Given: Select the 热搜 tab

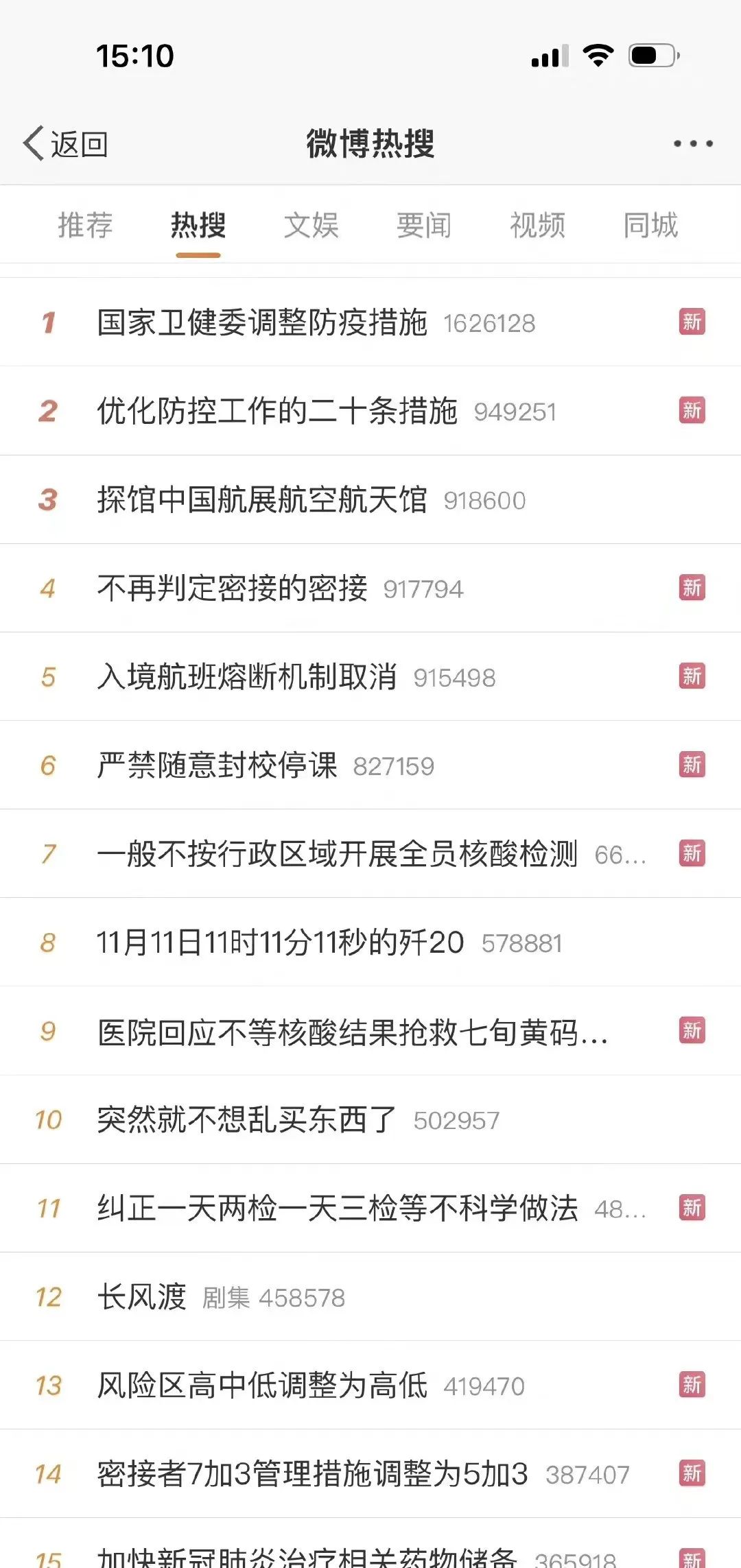Looking at the screenshot, I should tap(198, 225).
